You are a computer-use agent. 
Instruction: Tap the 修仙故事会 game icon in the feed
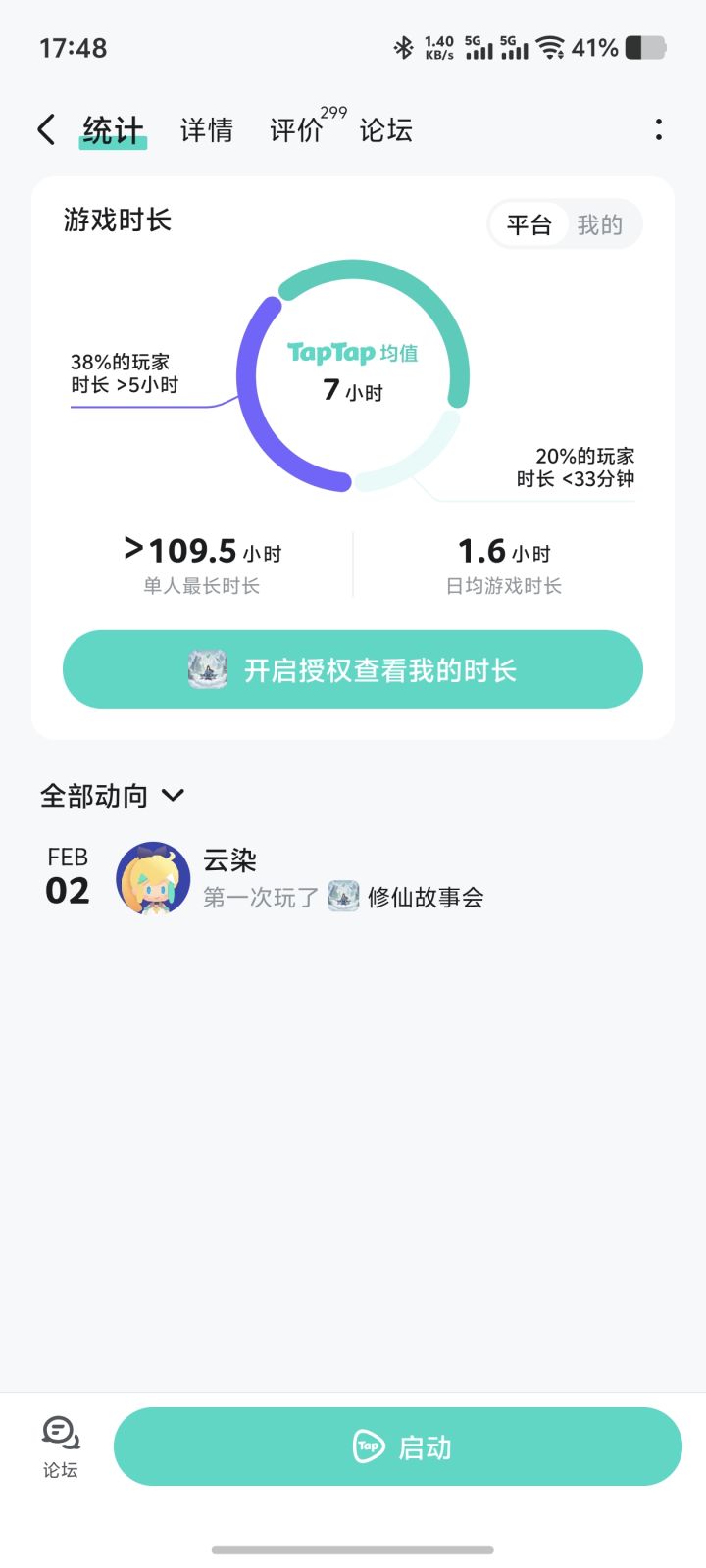tap(342, 897)
